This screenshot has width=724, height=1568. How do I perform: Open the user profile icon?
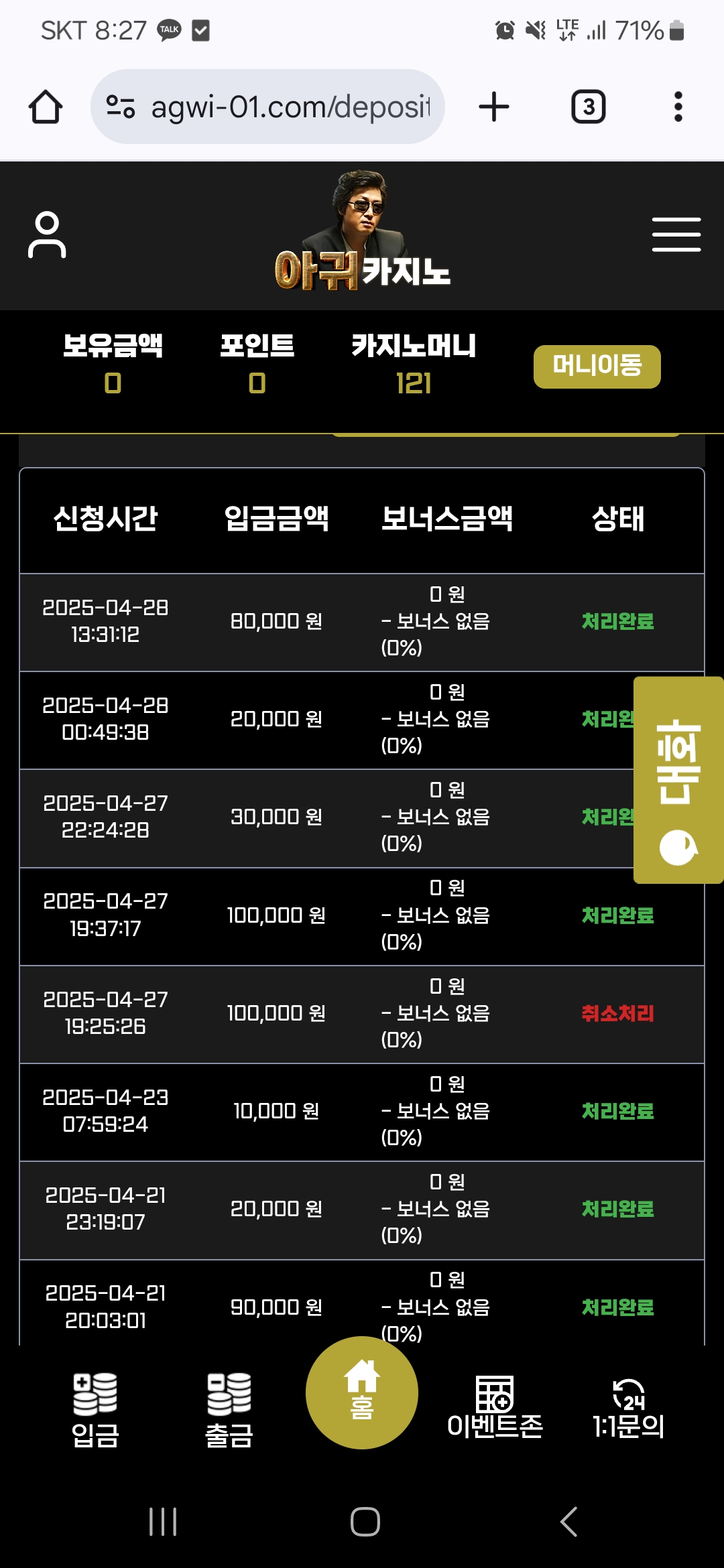coord(47,235)
